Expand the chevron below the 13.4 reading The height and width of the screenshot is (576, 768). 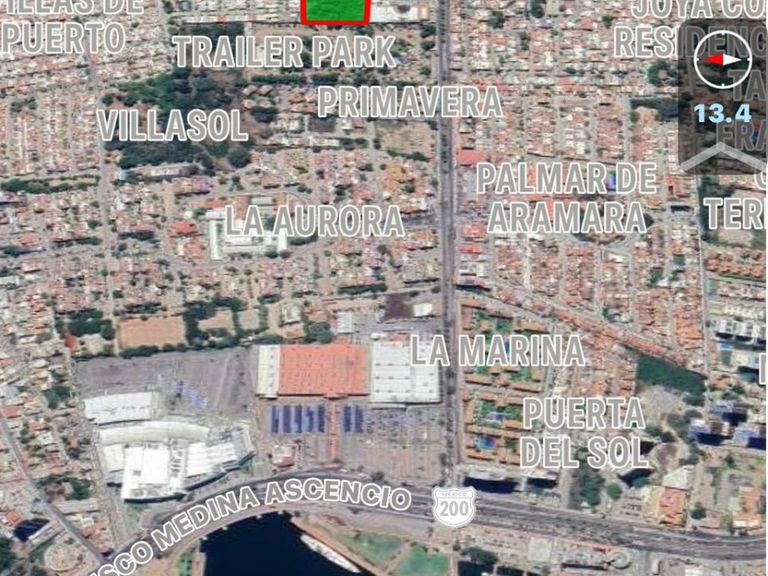pos(723,155)
